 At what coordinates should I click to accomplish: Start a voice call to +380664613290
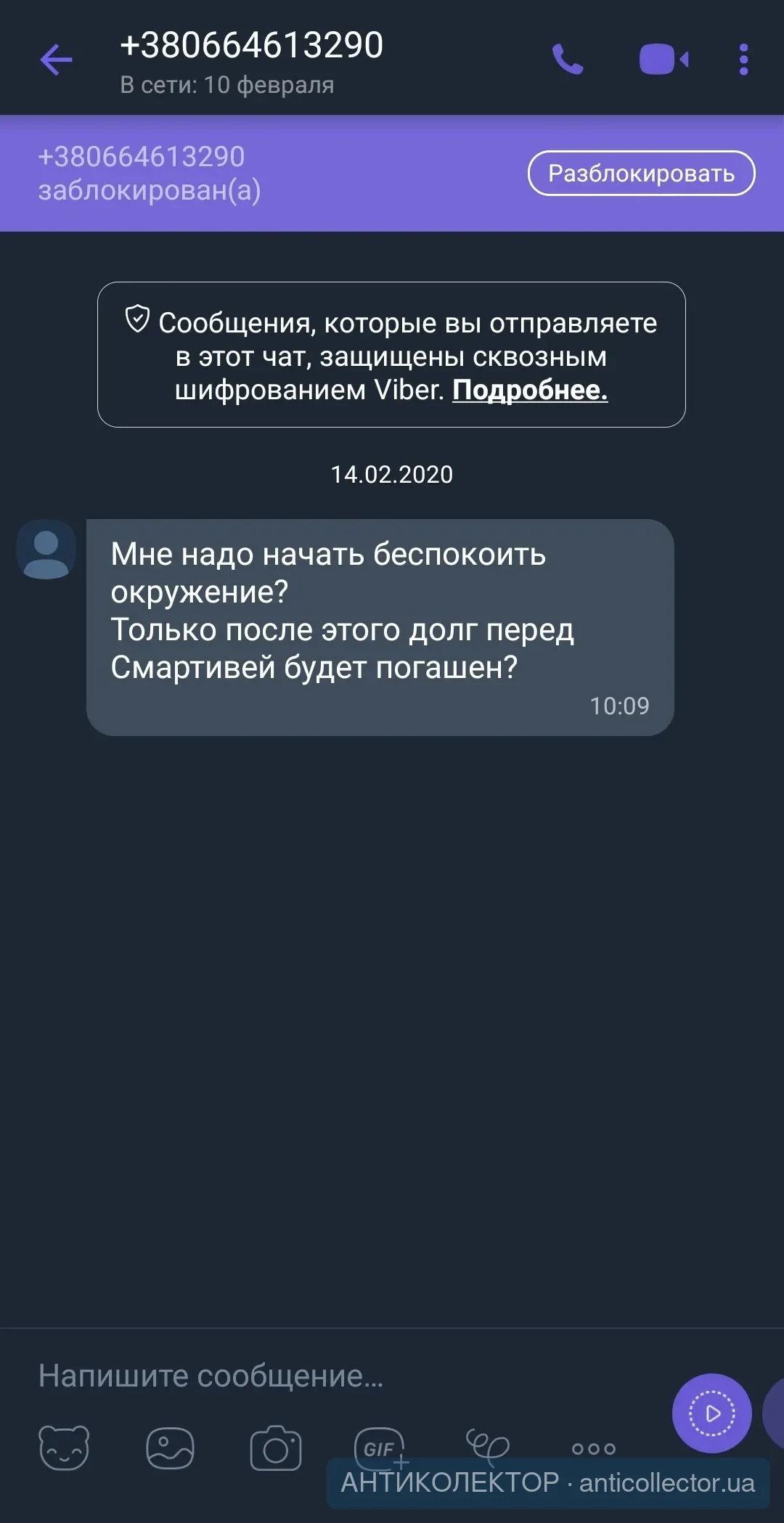coord(568,60)
